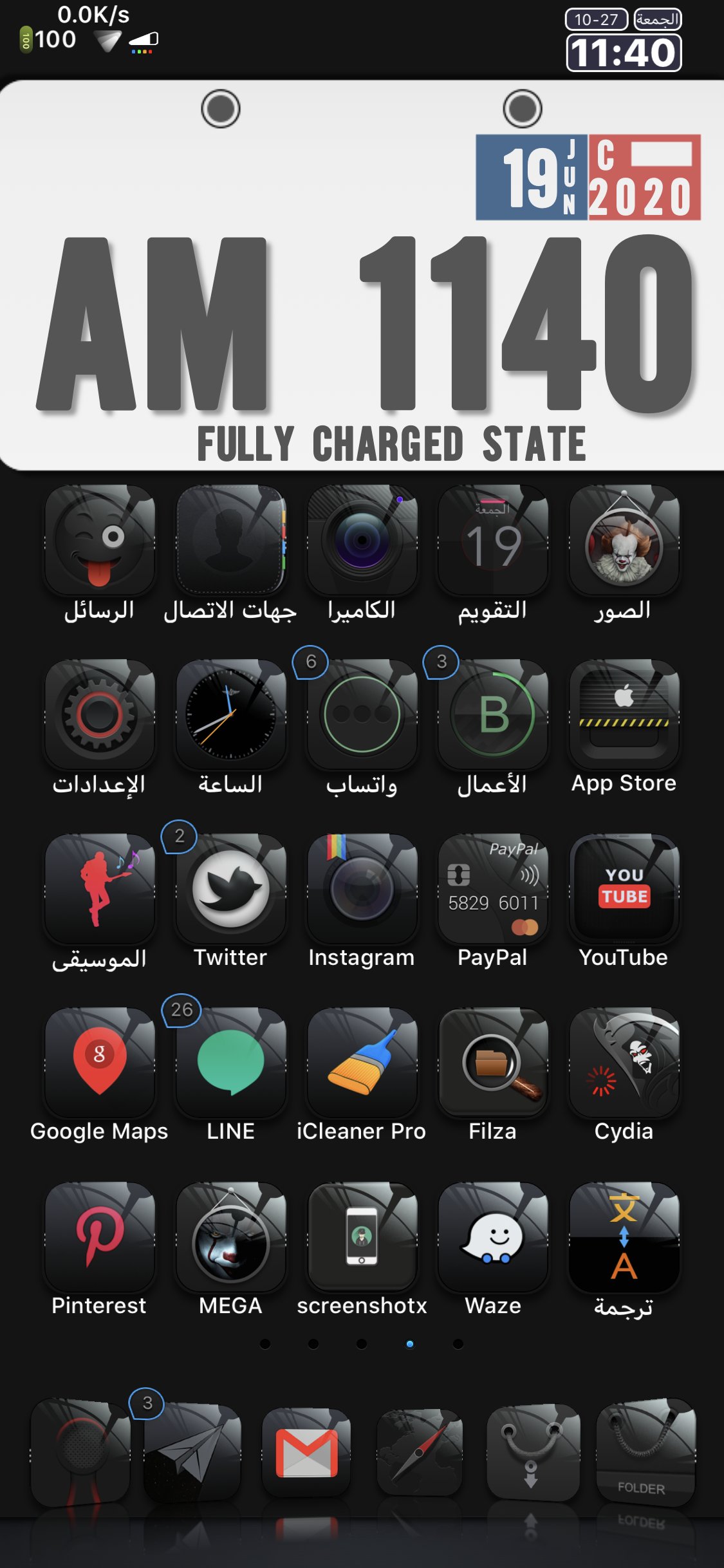Open YouTube

pyautogui.click(x=624, y=889)
